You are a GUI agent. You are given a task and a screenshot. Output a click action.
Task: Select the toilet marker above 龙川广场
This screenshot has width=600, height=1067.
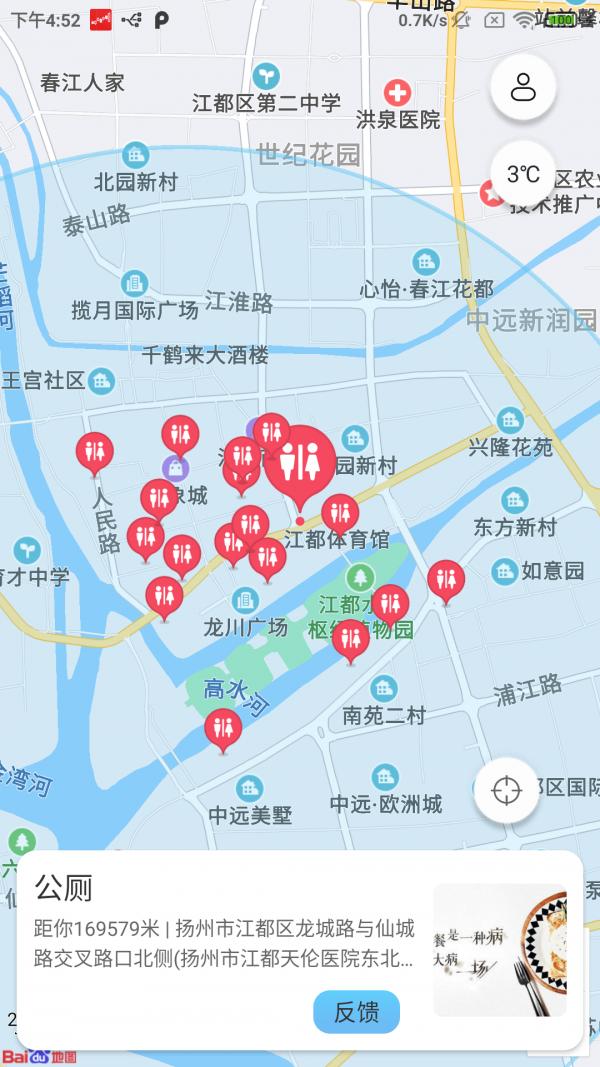point(266,557)
